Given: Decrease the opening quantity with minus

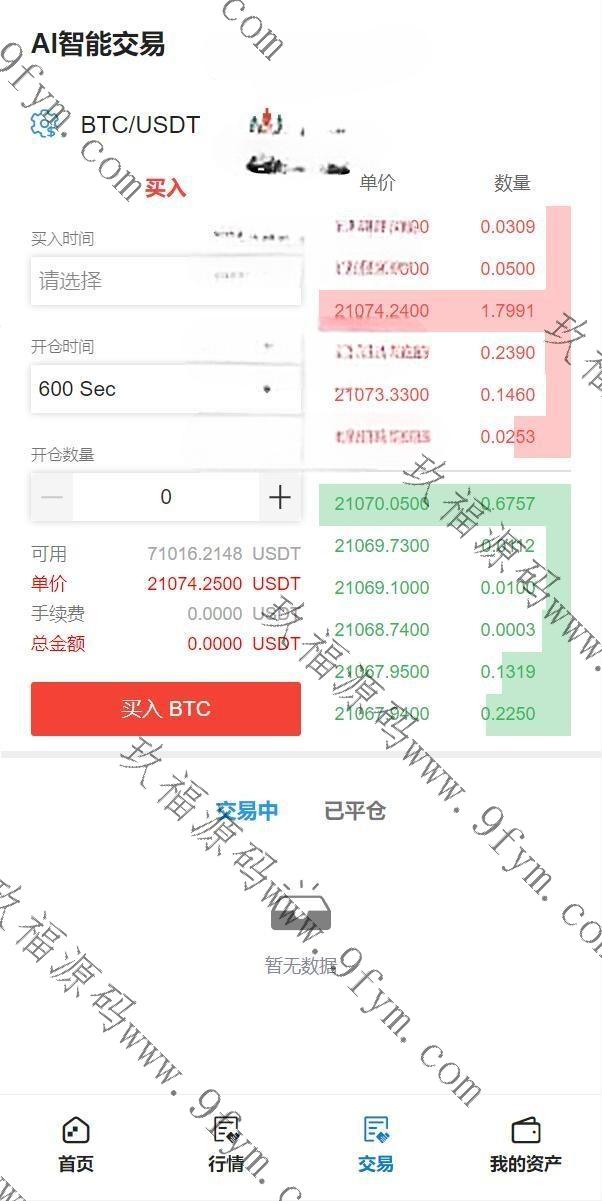Looking at the screenshot, I should coord(52,497).
